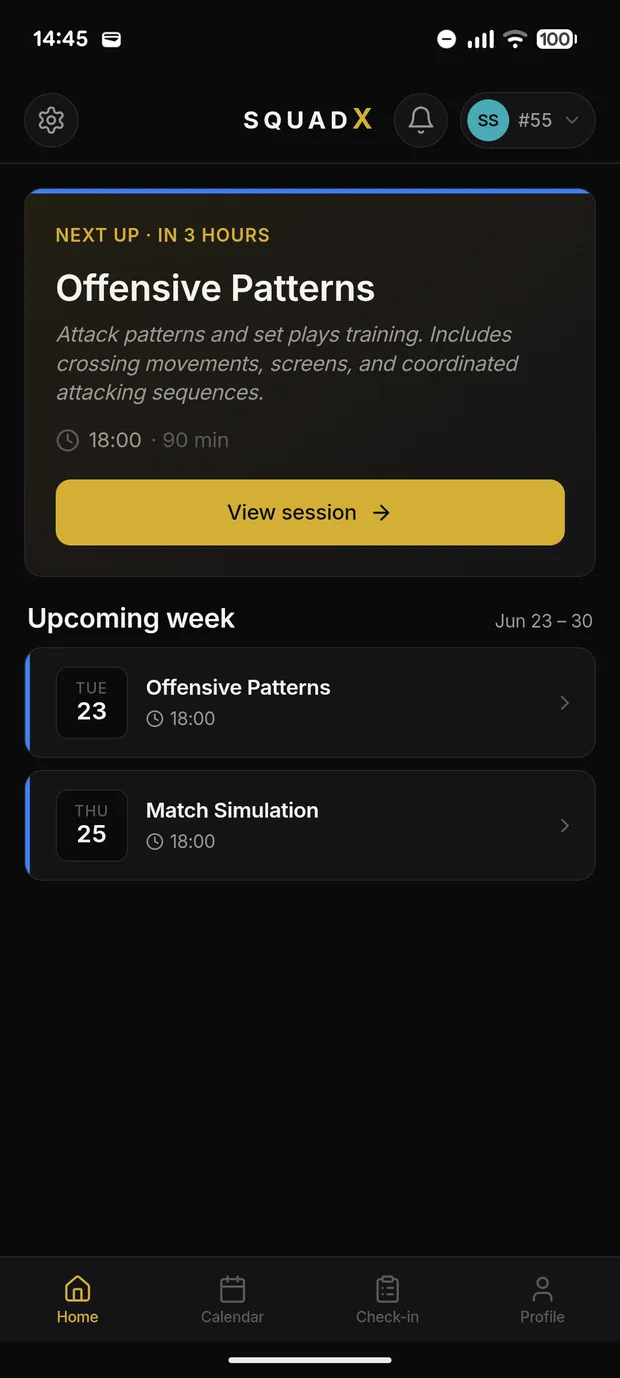The image size is (620, 1378).
Task: Switch to the Check-in tab
Action: 387,1300
